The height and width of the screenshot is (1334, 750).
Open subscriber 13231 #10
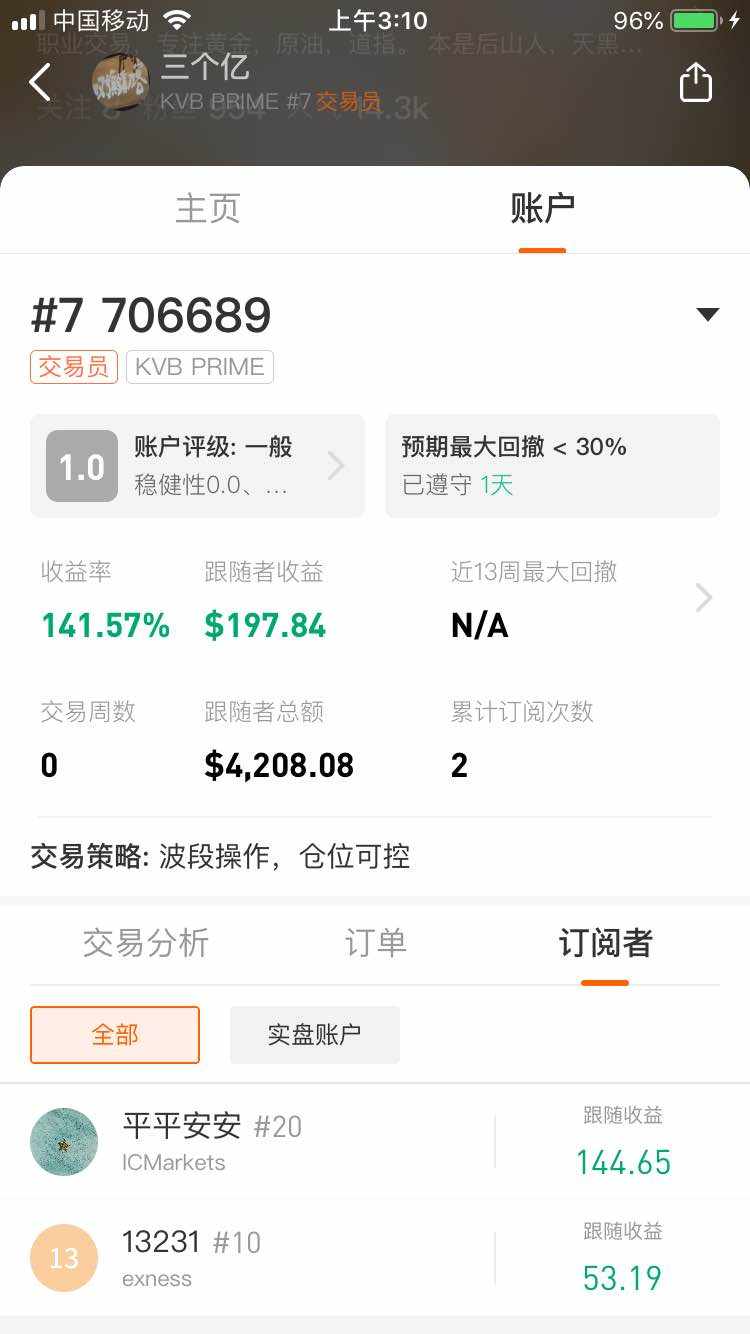375,1258
